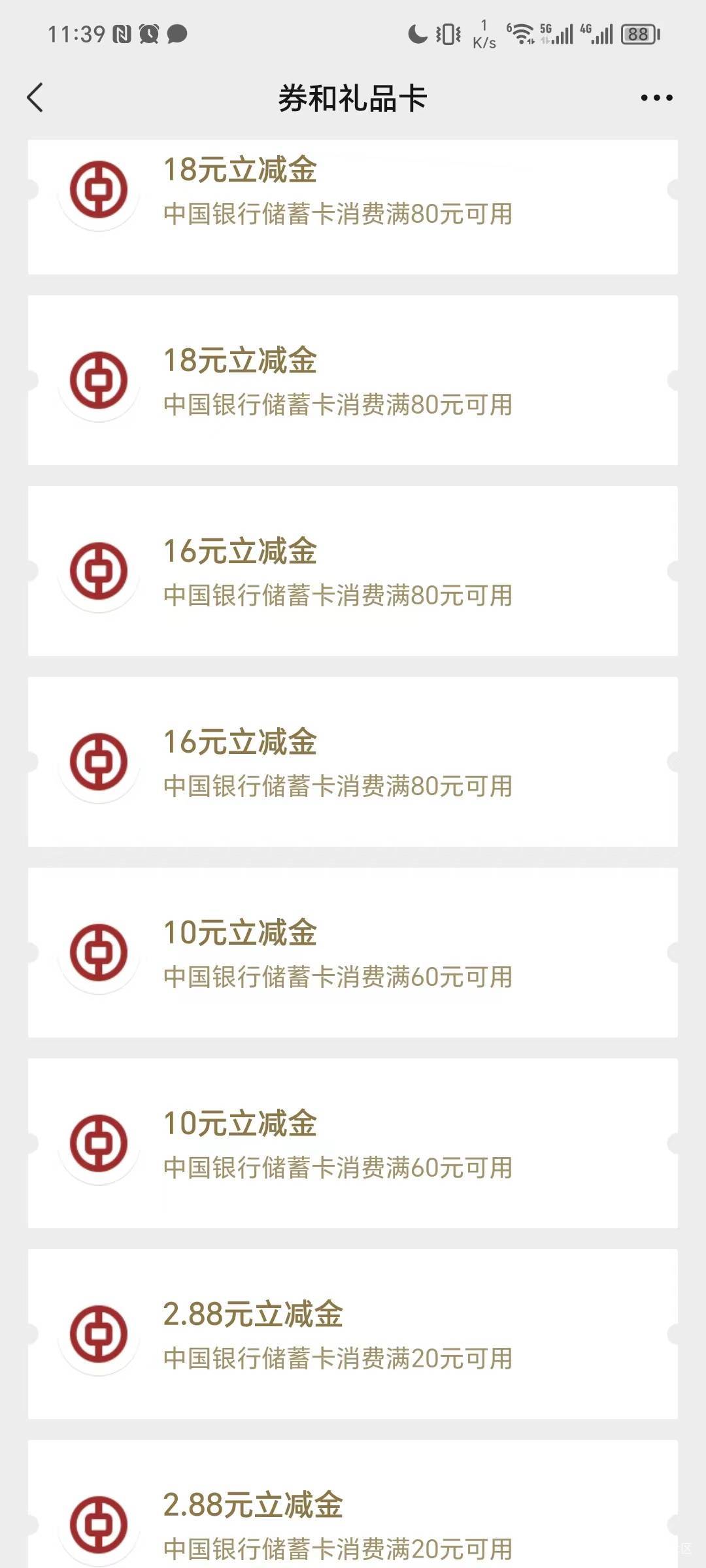706x1568 pixels.
Task: Open the three-dot overflow menu
Action: tap(656, 98)
